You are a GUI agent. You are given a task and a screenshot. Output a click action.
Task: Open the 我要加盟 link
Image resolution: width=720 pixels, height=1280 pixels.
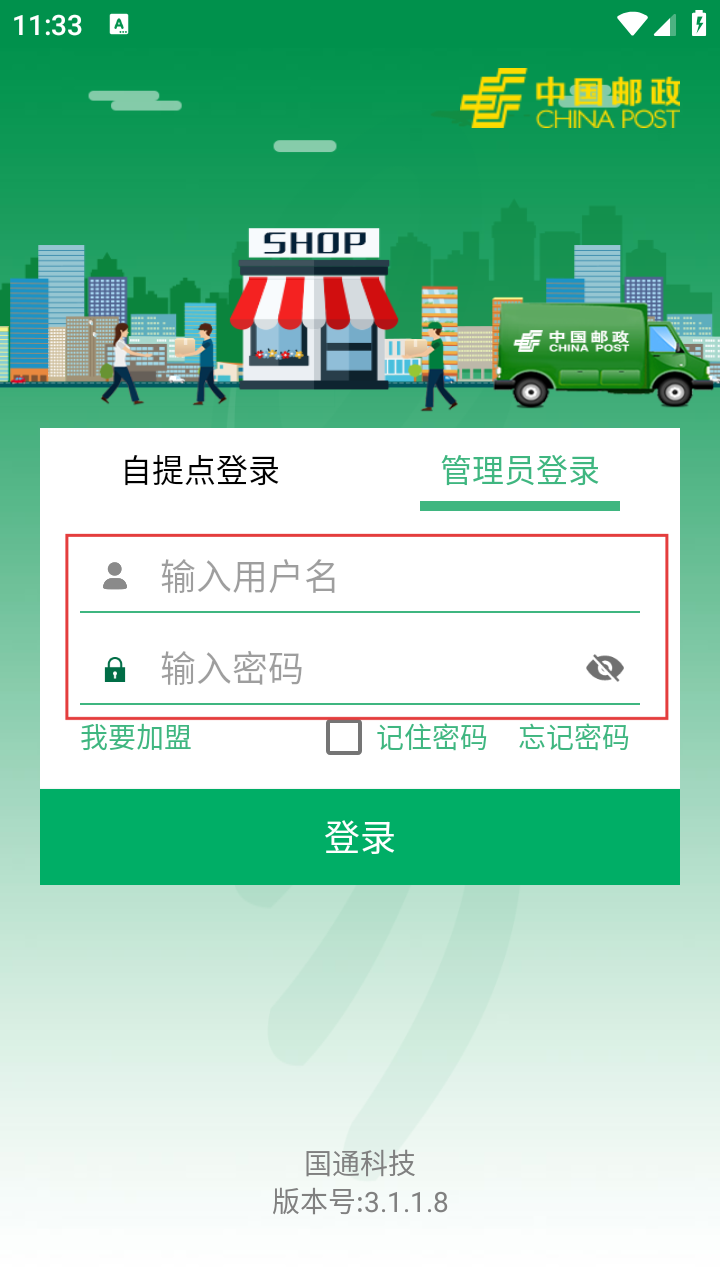(x=136, y=738)
